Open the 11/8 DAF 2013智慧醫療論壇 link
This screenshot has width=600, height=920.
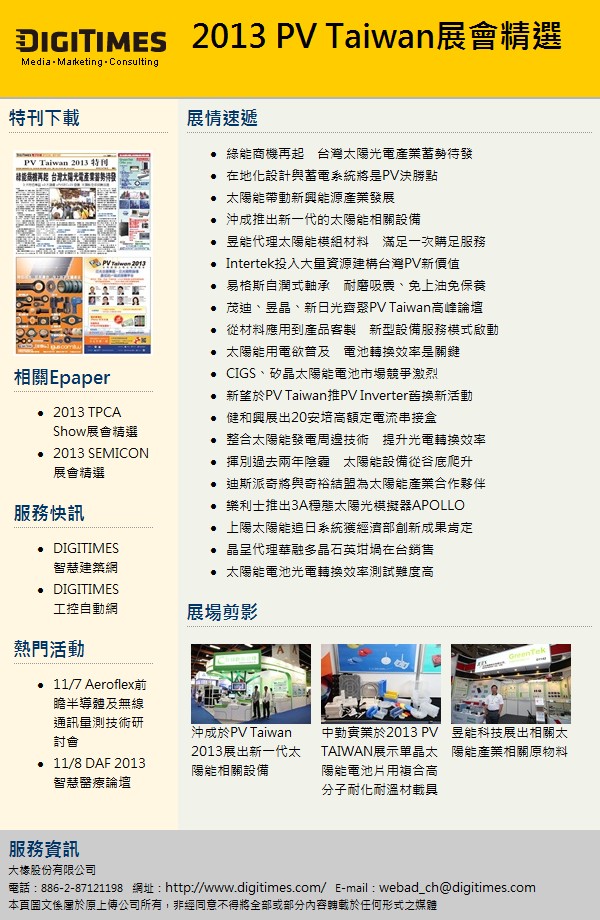coord(99,772)
